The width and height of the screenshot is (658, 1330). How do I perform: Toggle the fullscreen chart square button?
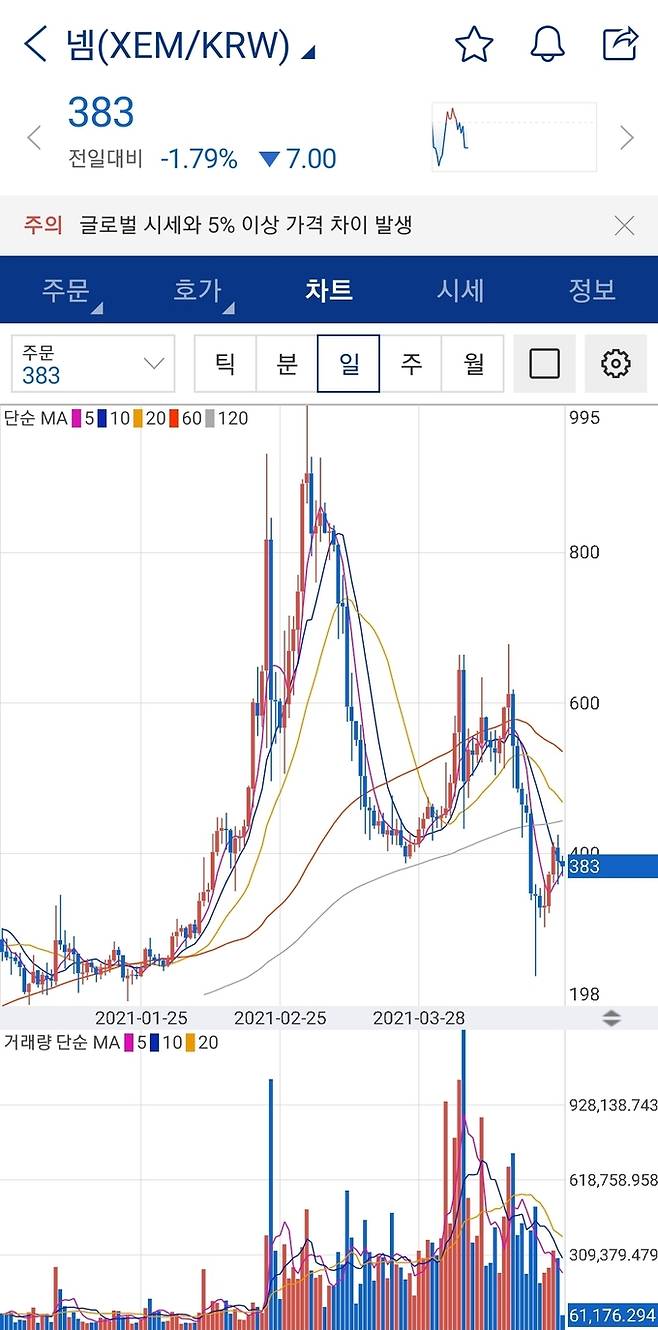pos(544,364)
